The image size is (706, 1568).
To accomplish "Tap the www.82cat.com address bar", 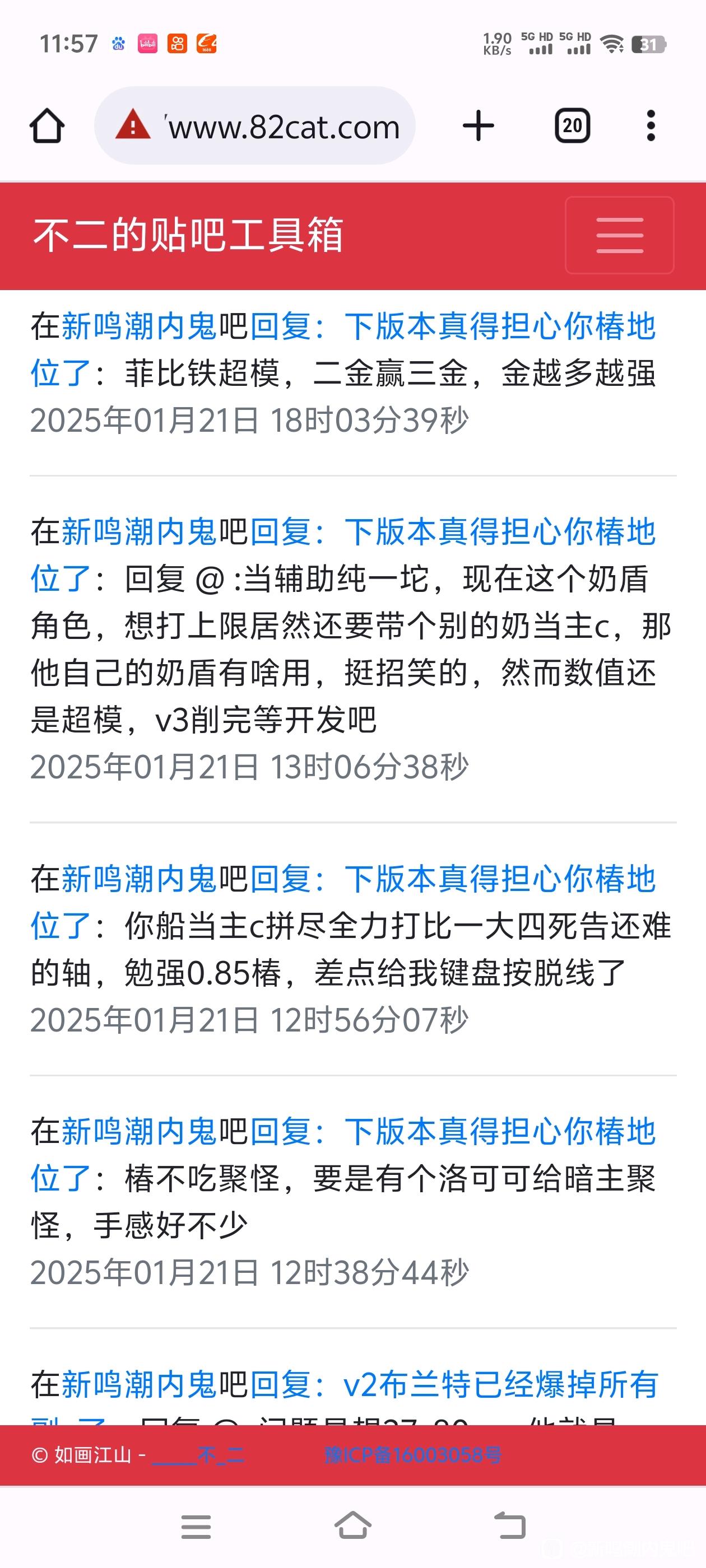I will pyautogui.click(x=254, y=125).
